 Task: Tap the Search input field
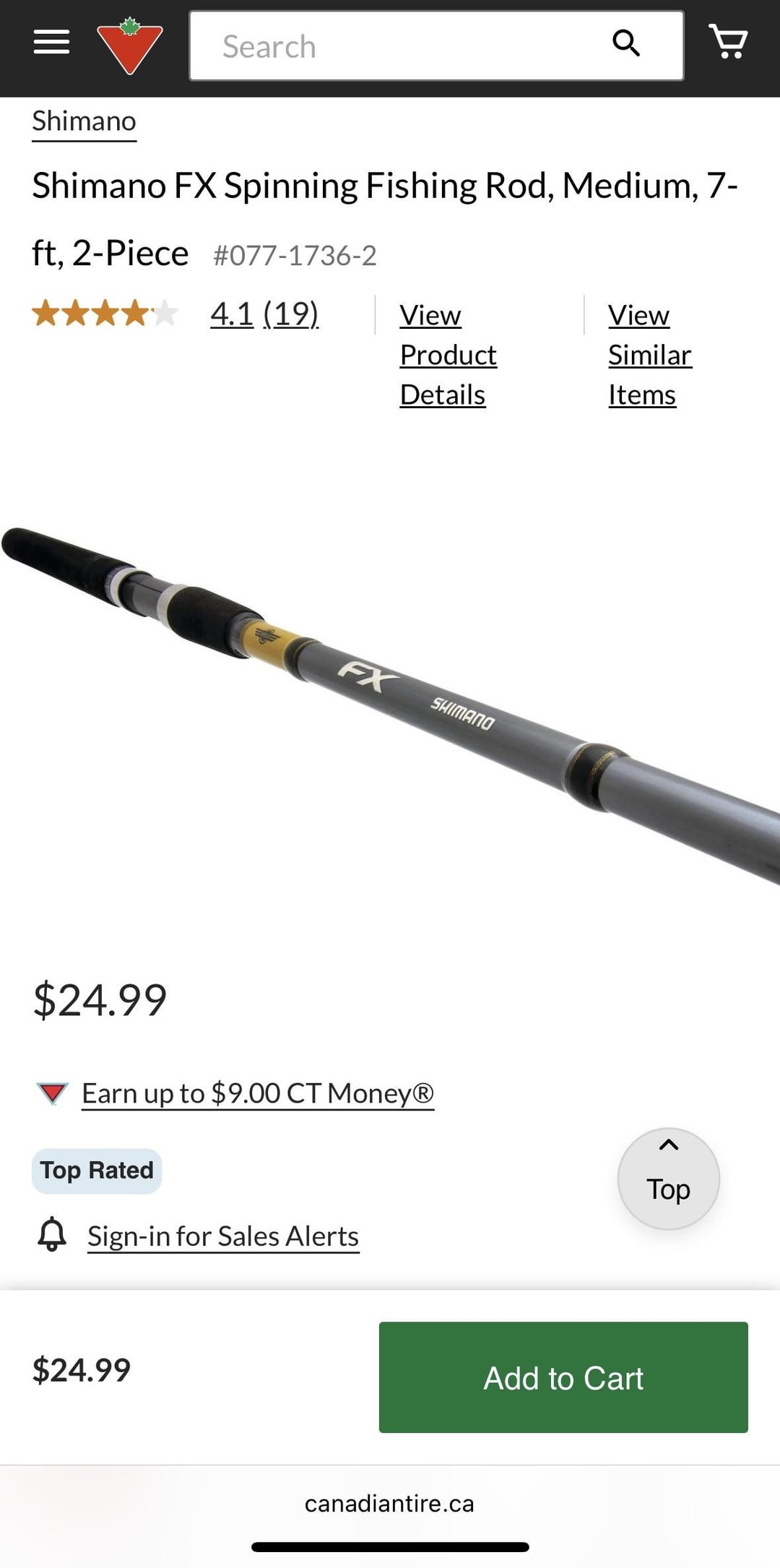click(404, 46)
